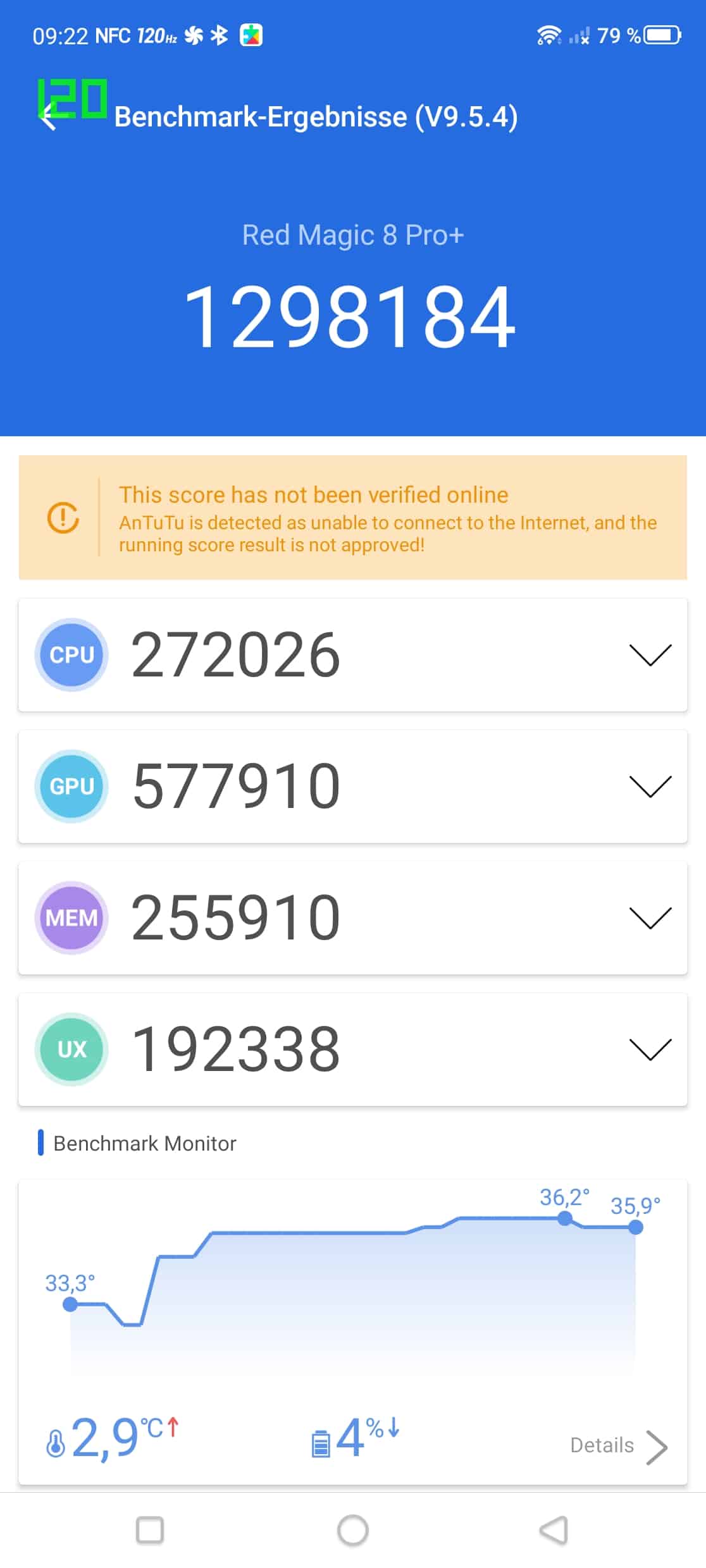Tap the system back triangle

[x=554, y=1531]
